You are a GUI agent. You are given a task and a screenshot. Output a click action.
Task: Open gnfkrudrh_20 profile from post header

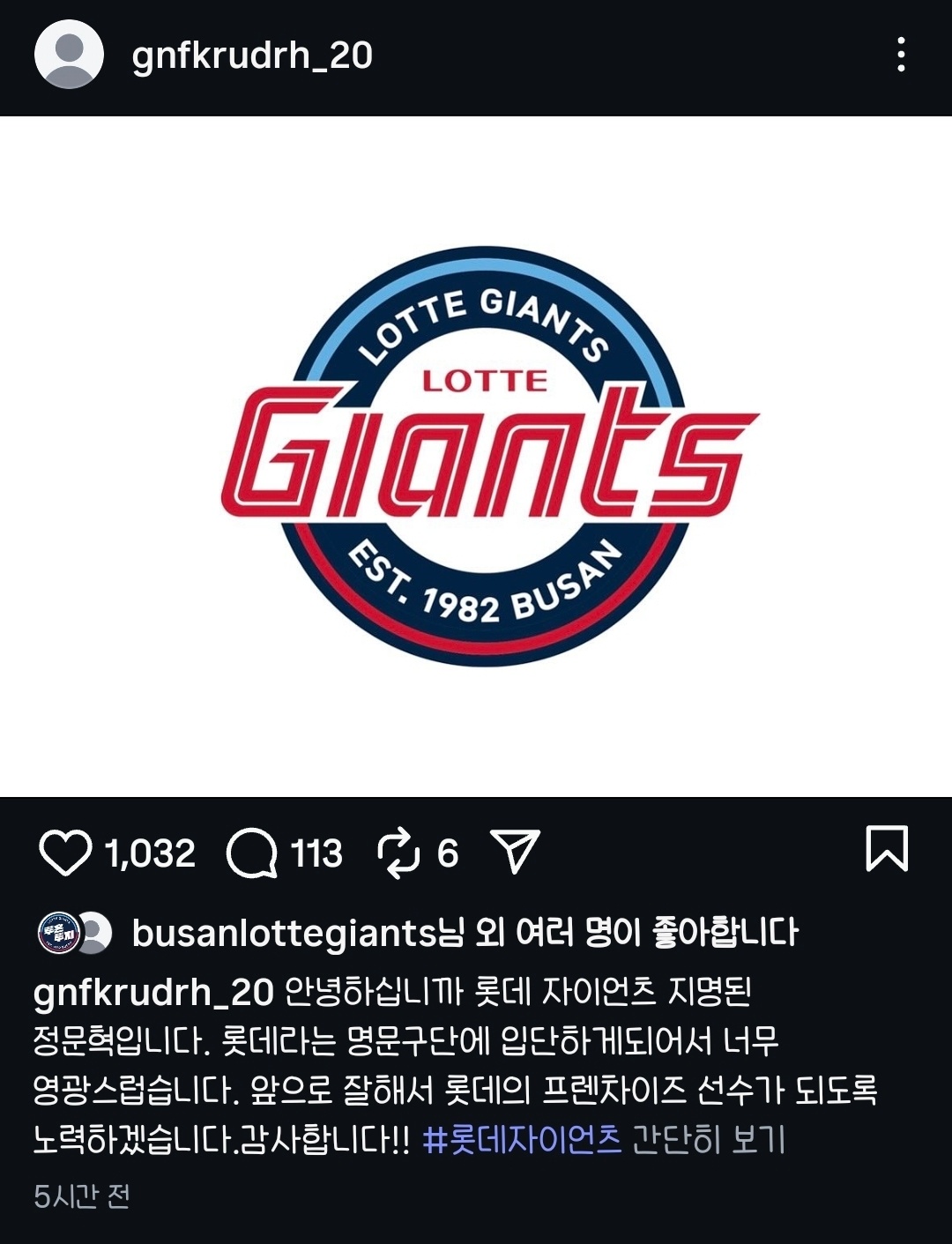point(252,56)
